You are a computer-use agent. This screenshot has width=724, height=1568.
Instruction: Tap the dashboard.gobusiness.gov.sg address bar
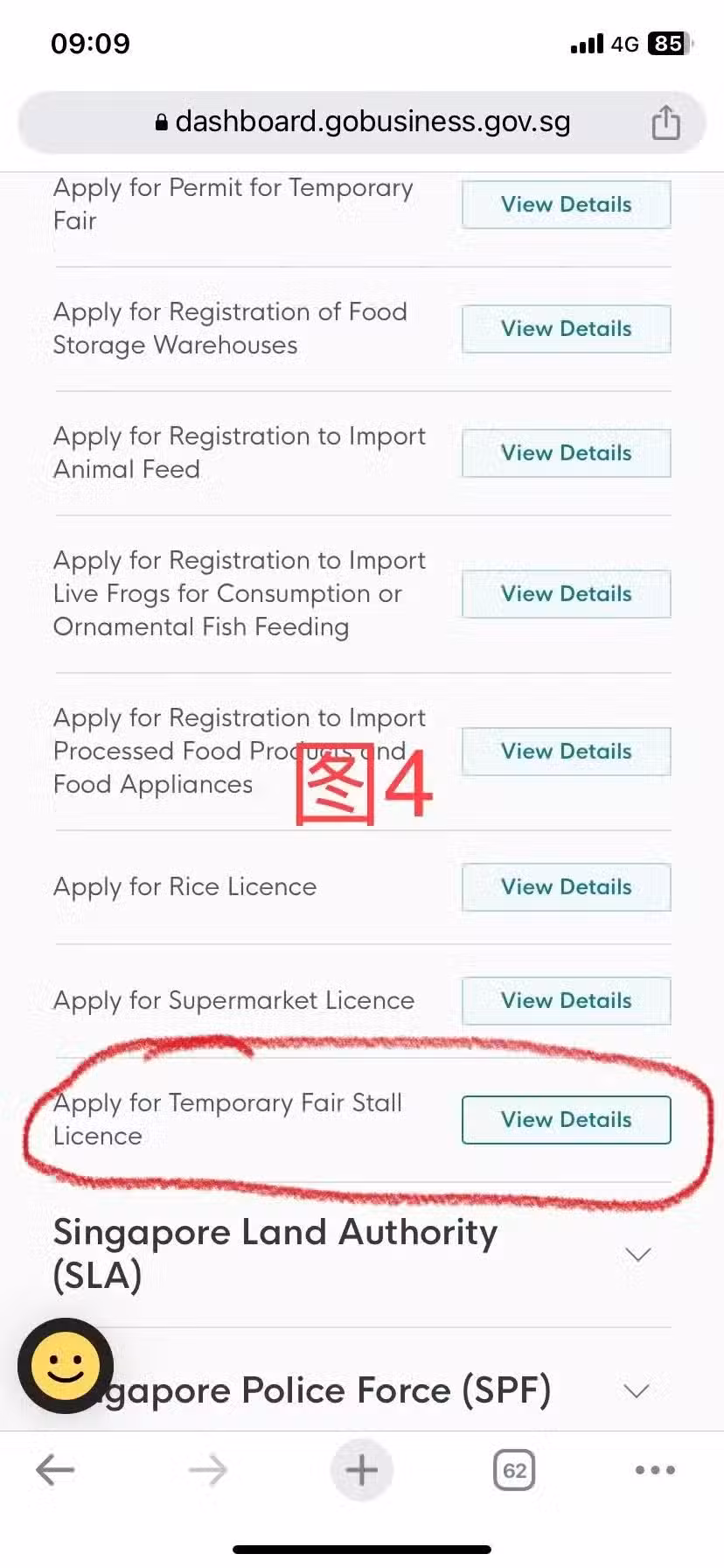click(362, 122)
